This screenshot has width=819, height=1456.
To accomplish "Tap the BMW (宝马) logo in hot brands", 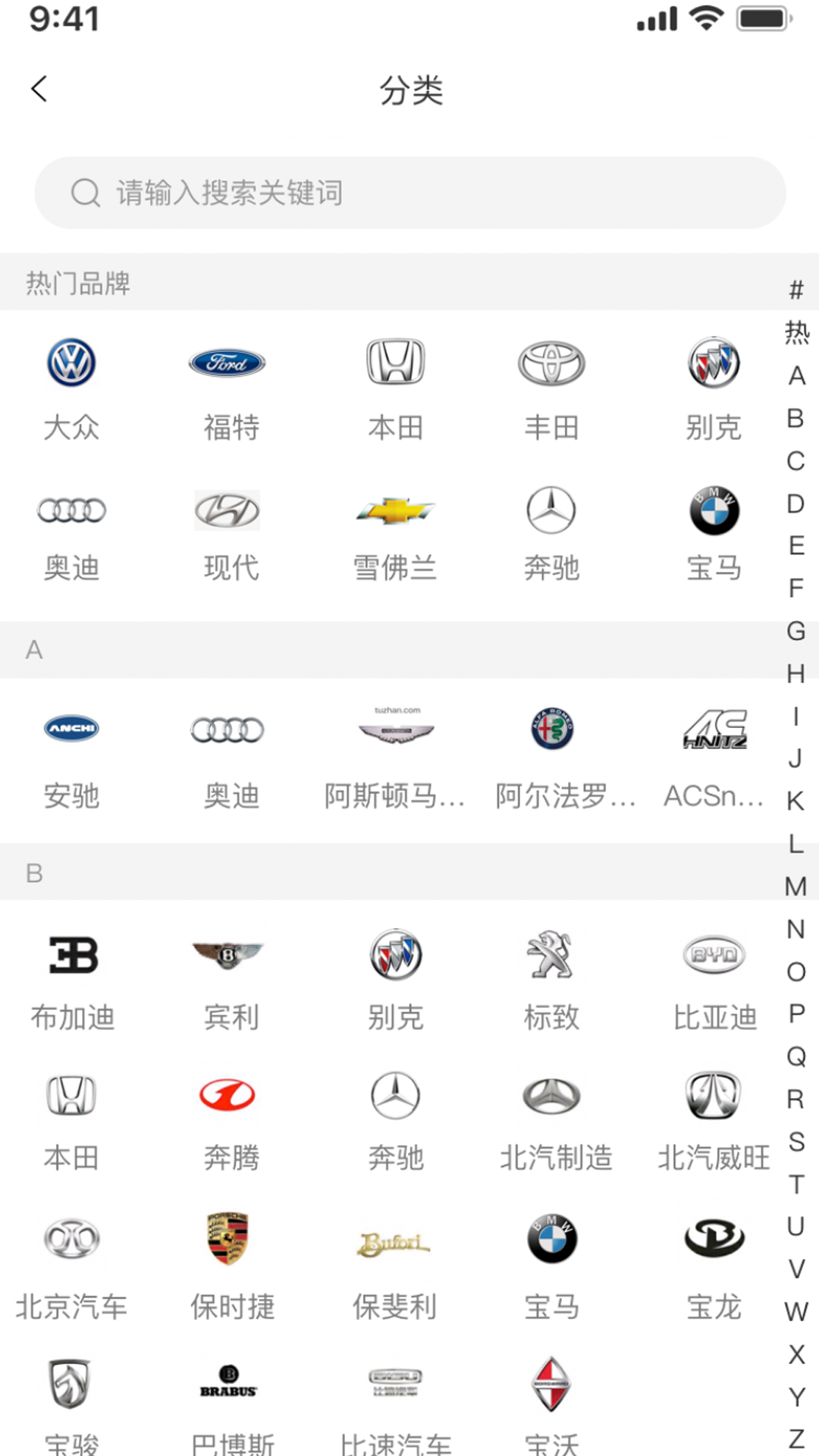I will point(714,510).
